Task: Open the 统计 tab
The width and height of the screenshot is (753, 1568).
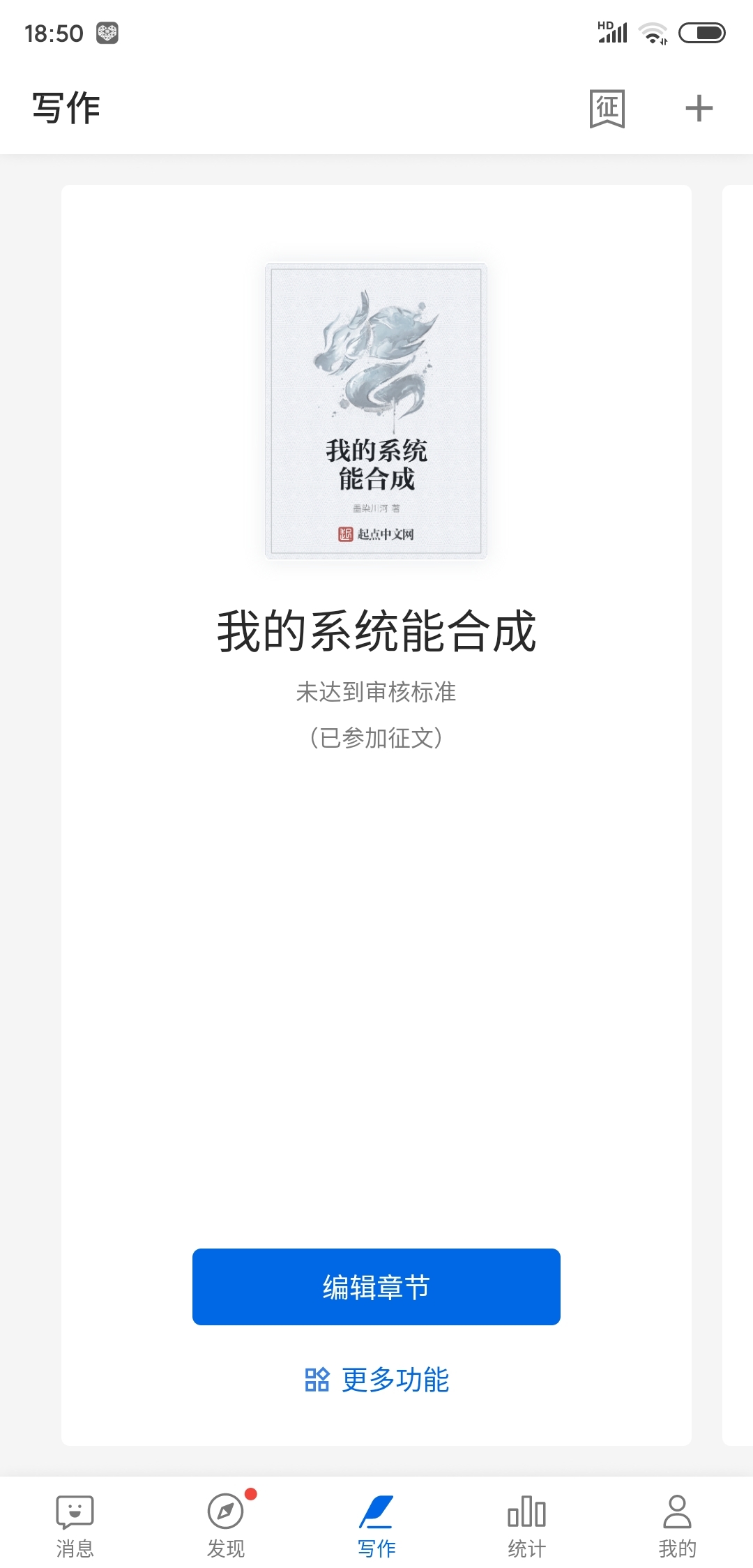Action: click(526, 1526)
